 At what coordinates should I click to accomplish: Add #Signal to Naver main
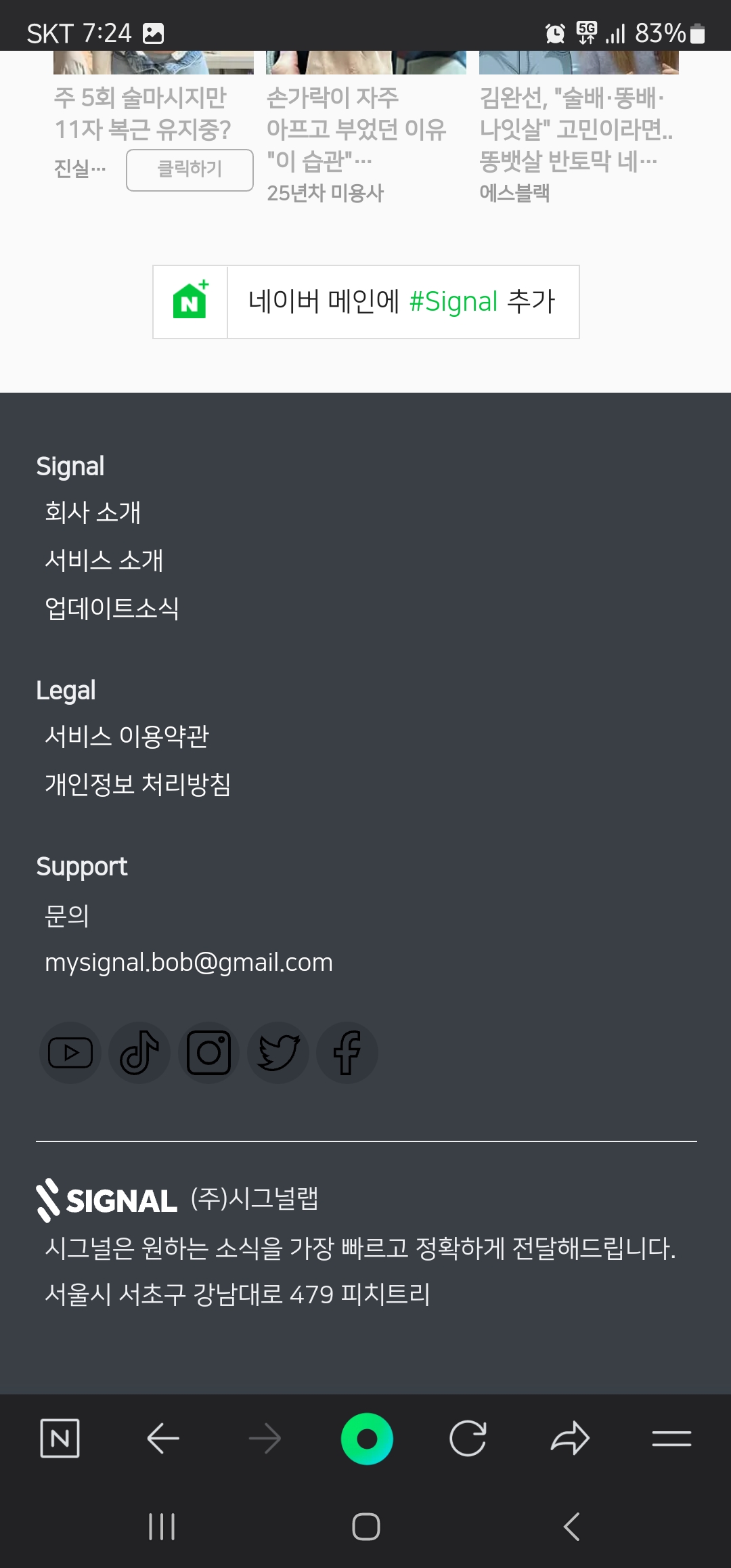pos(366,302)
